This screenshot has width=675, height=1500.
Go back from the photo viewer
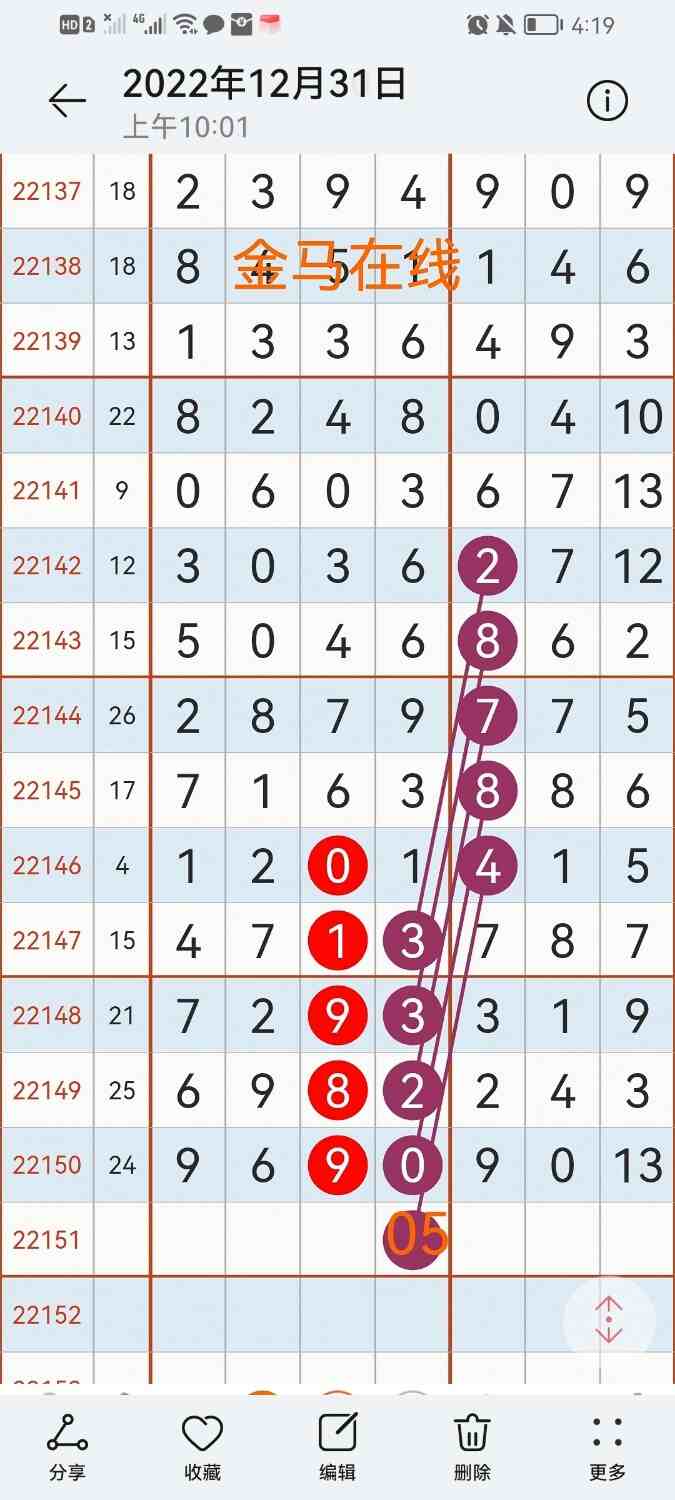(67, 100)
